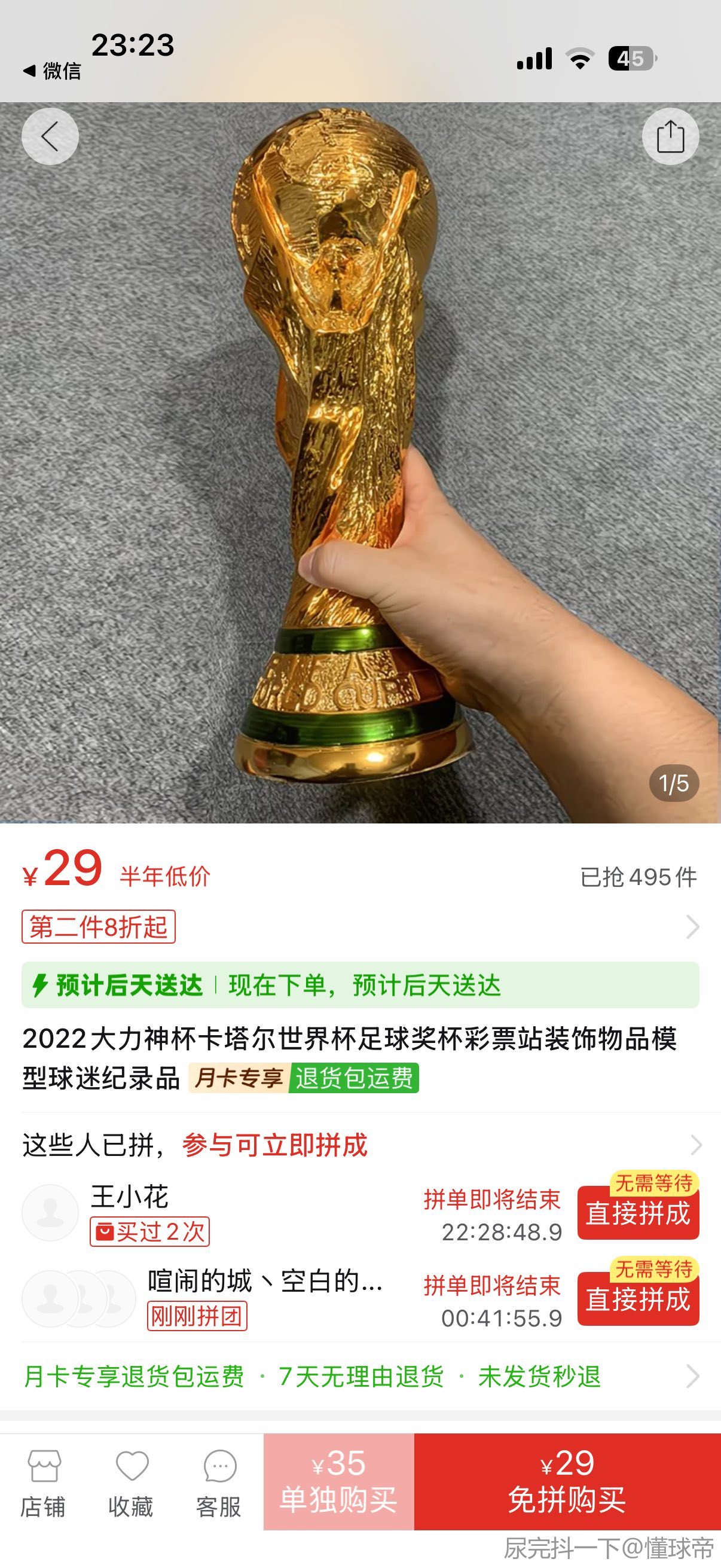Viewport: 721px width, 1568px height.
Task: Go back using the top-left arrow
Action: point(50,136)
